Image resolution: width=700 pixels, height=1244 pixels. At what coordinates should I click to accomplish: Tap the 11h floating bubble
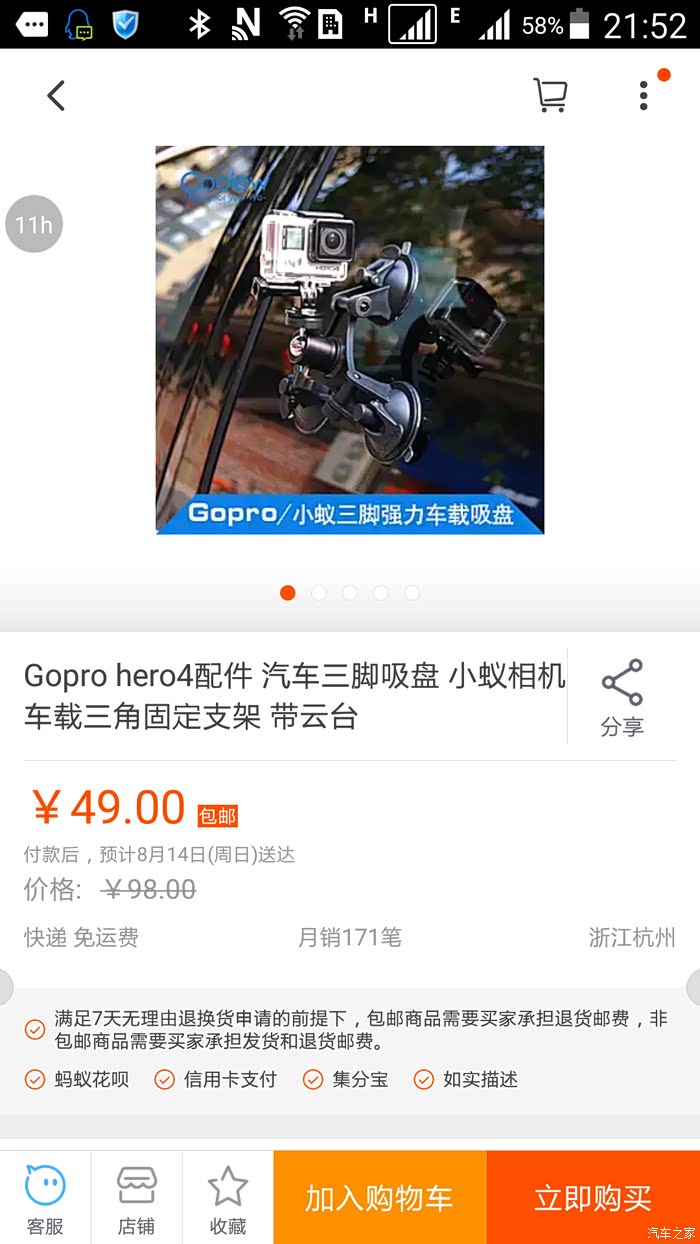click(x=34, y=224)
